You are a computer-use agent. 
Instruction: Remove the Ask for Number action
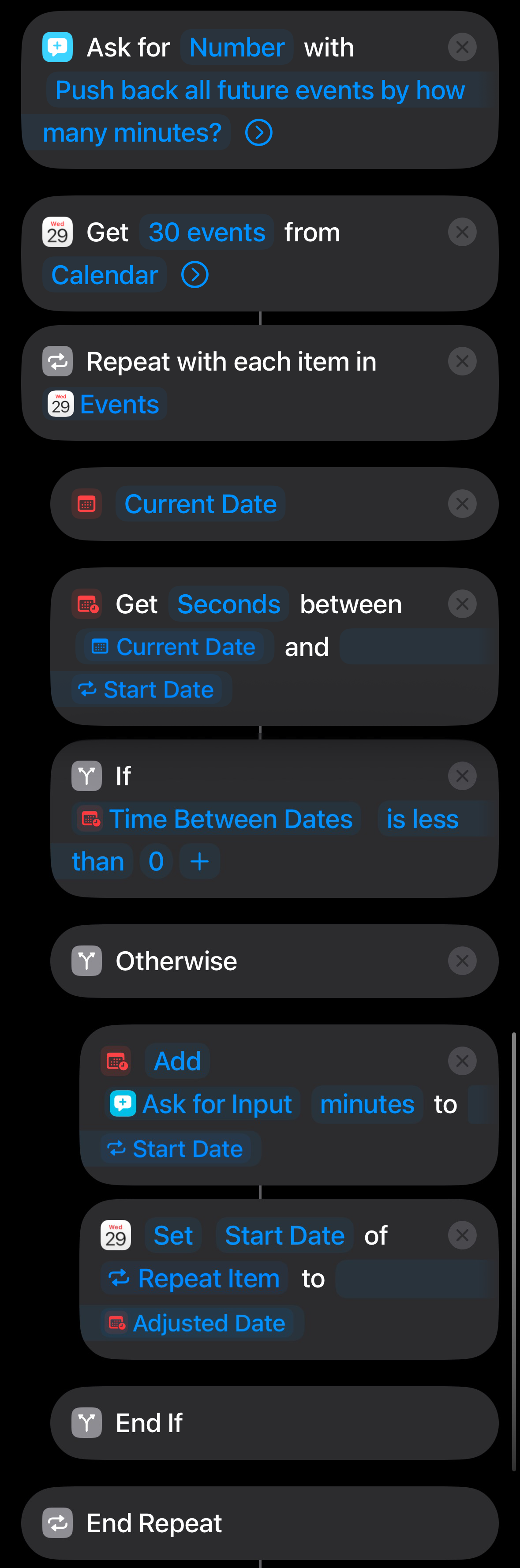462,47
